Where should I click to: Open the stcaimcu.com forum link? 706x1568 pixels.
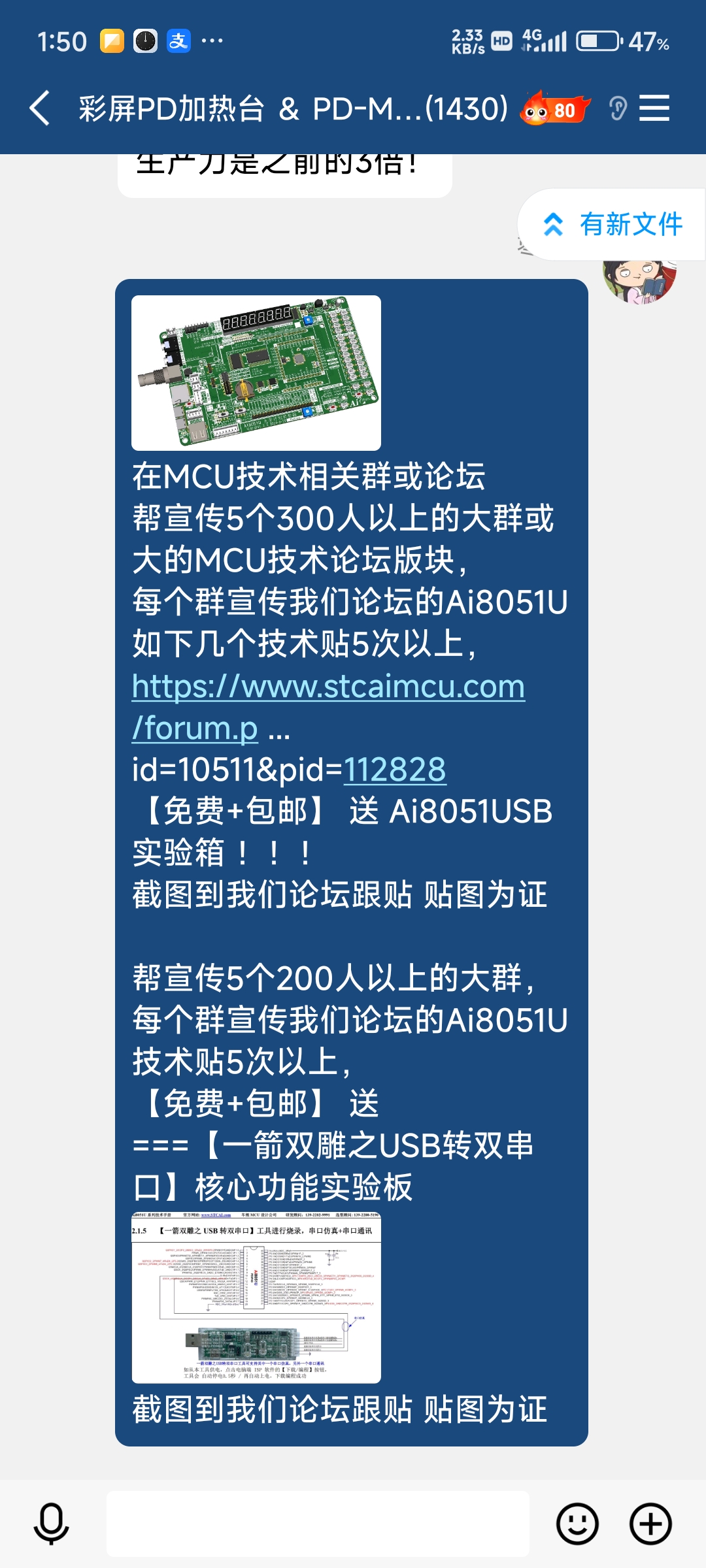click(x=328, y=687)
